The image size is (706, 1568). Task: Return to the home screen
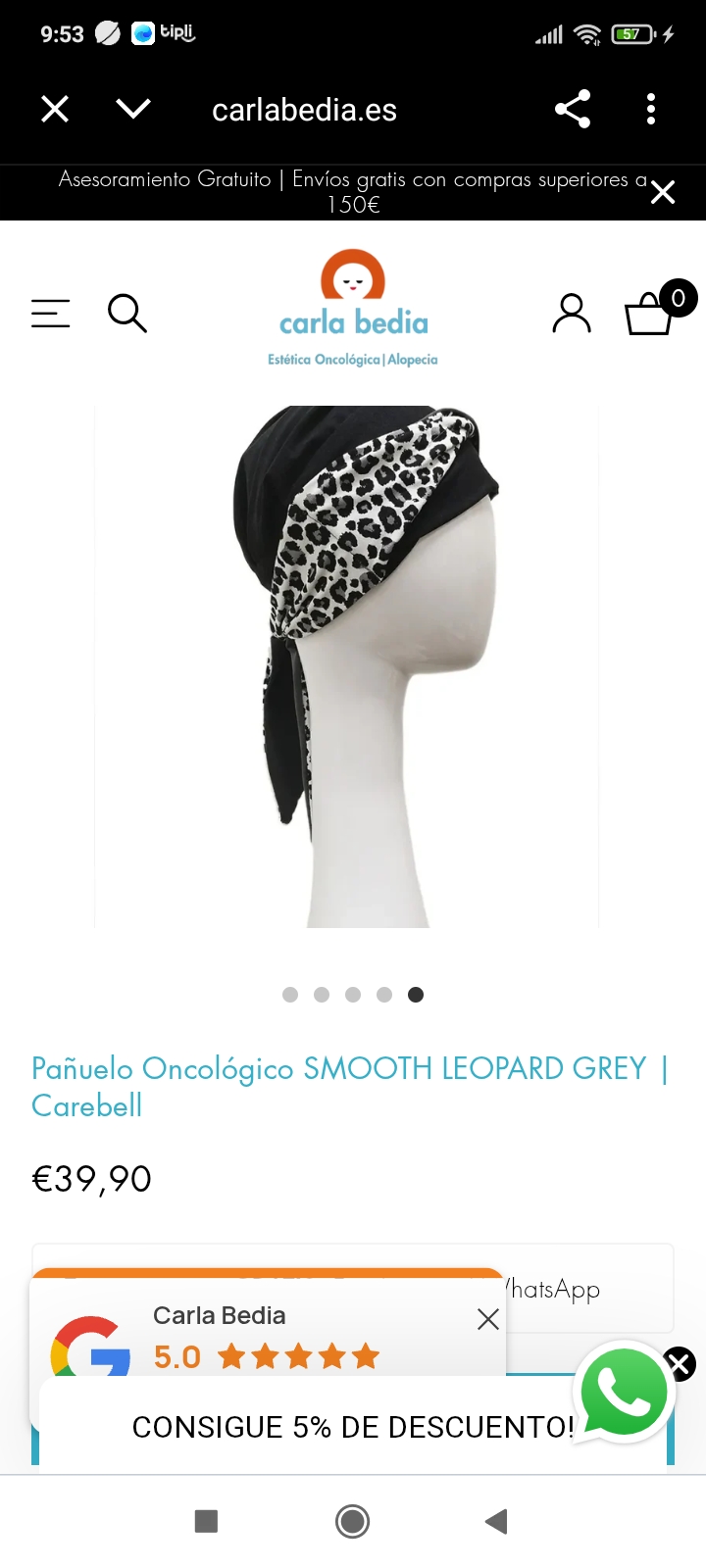pyautogui.click(x=353, y=1521)
